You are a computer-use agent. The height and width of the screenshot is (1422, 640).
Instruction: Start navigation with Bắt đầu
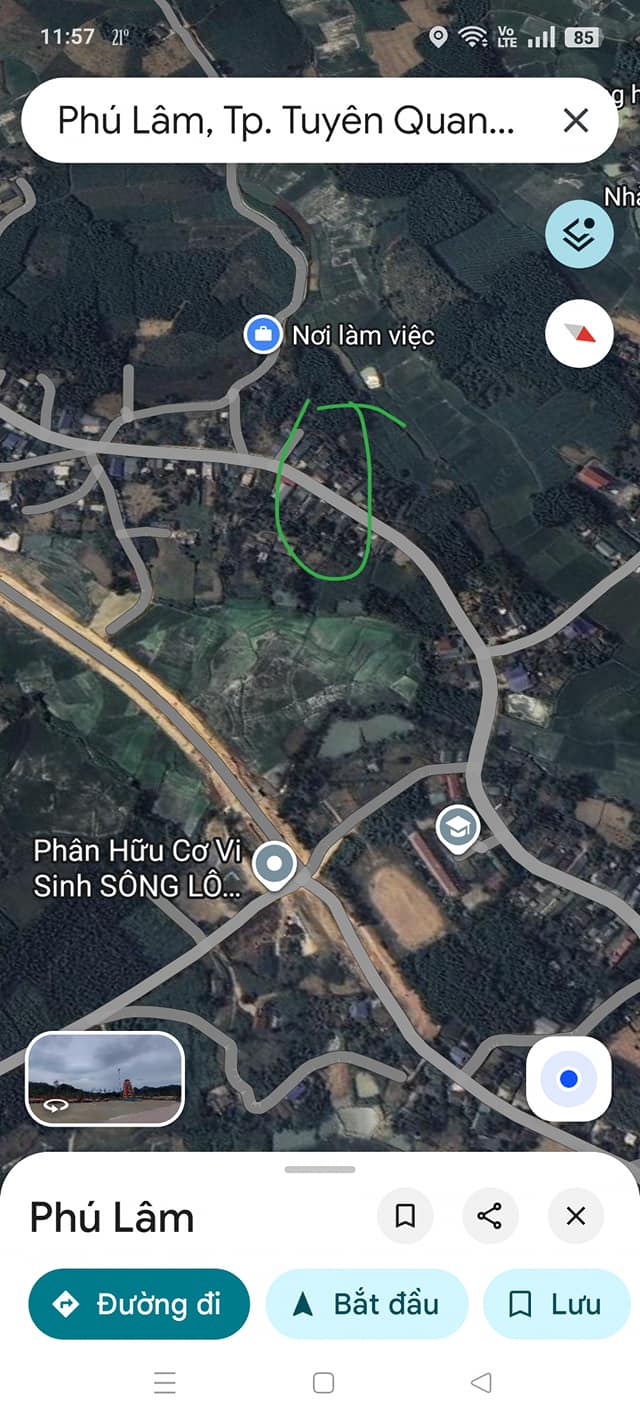coord(366,1304)
